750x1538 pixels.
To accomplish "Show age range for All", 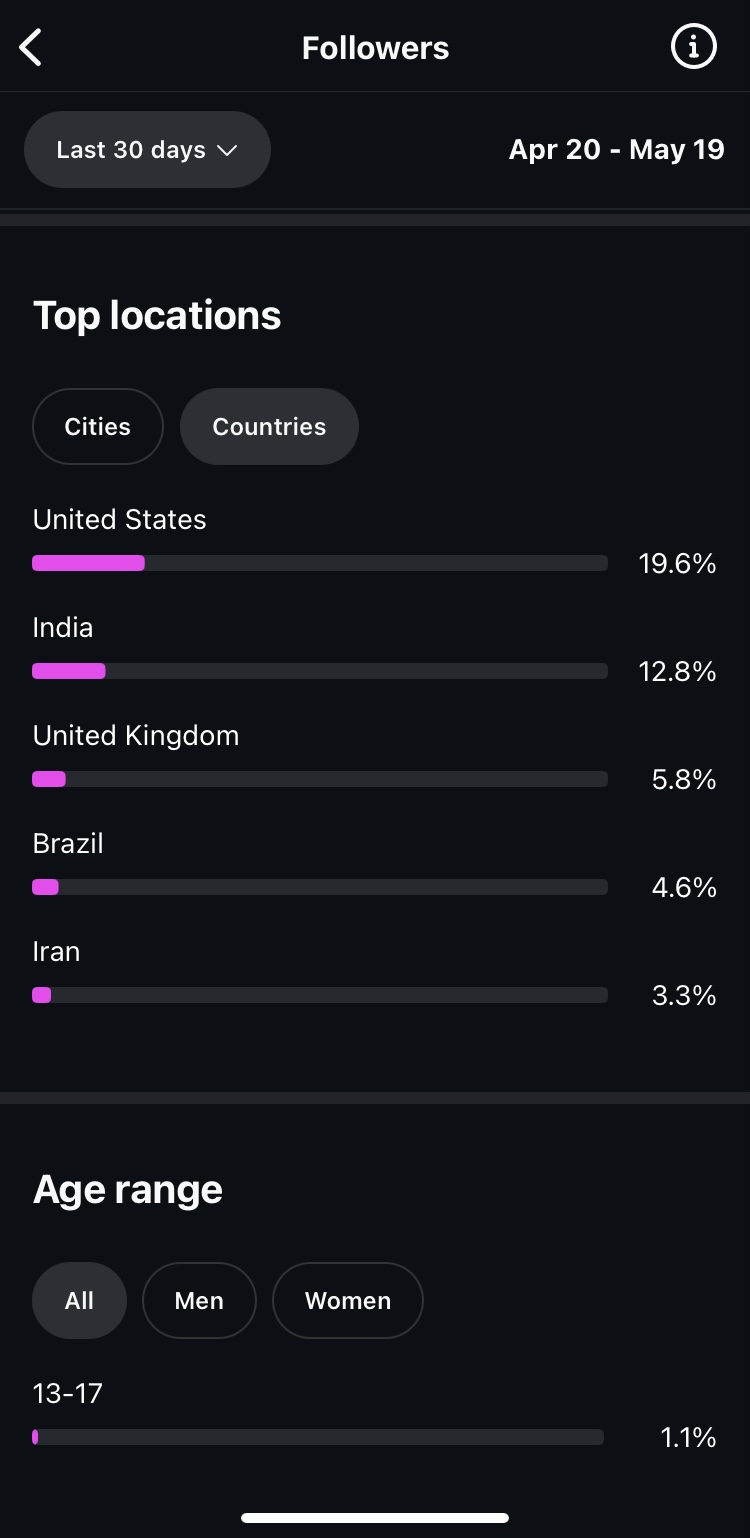I will [x=79, y=1300].
